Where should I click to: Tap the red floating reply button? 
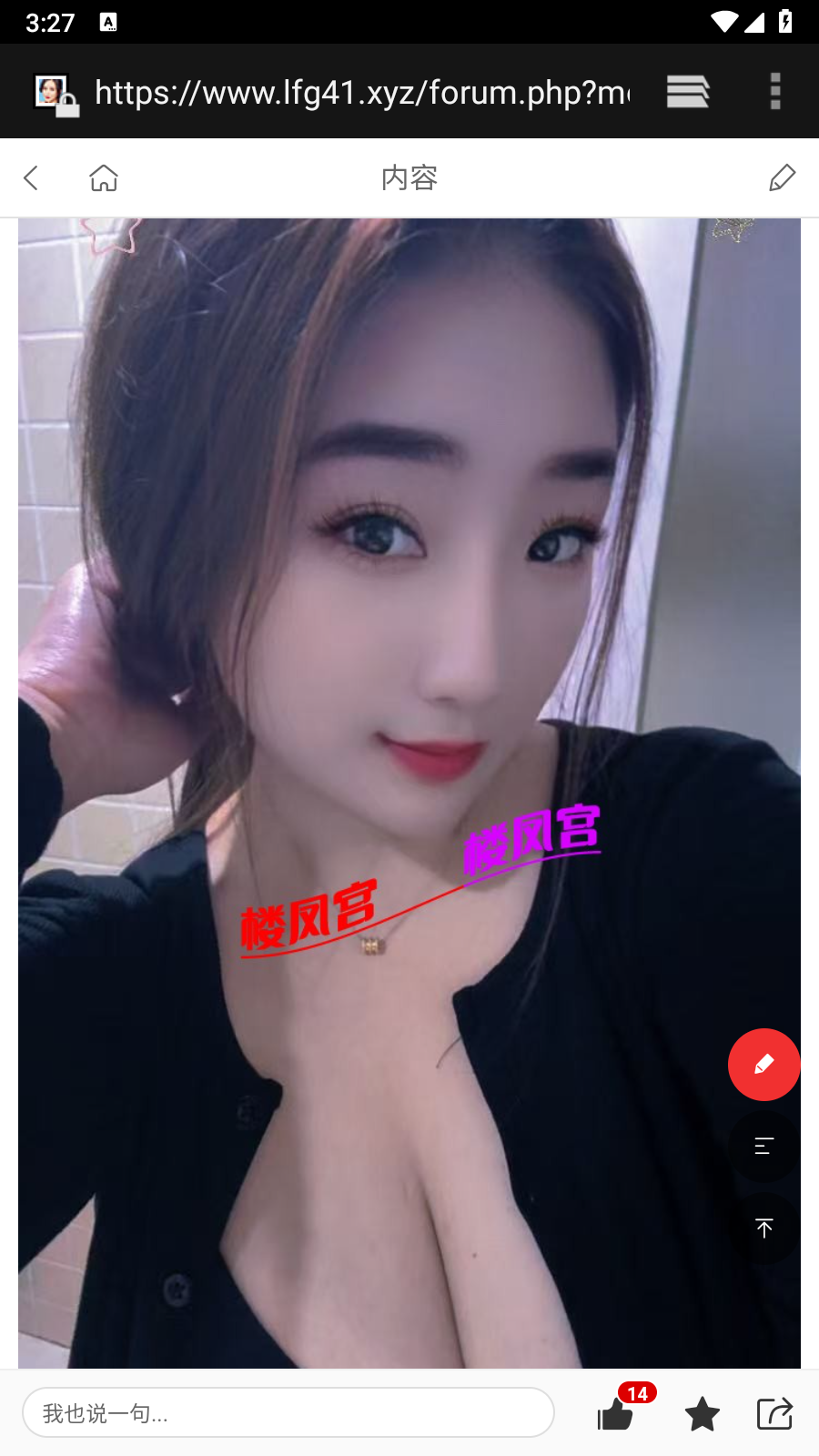[763, 1065]
